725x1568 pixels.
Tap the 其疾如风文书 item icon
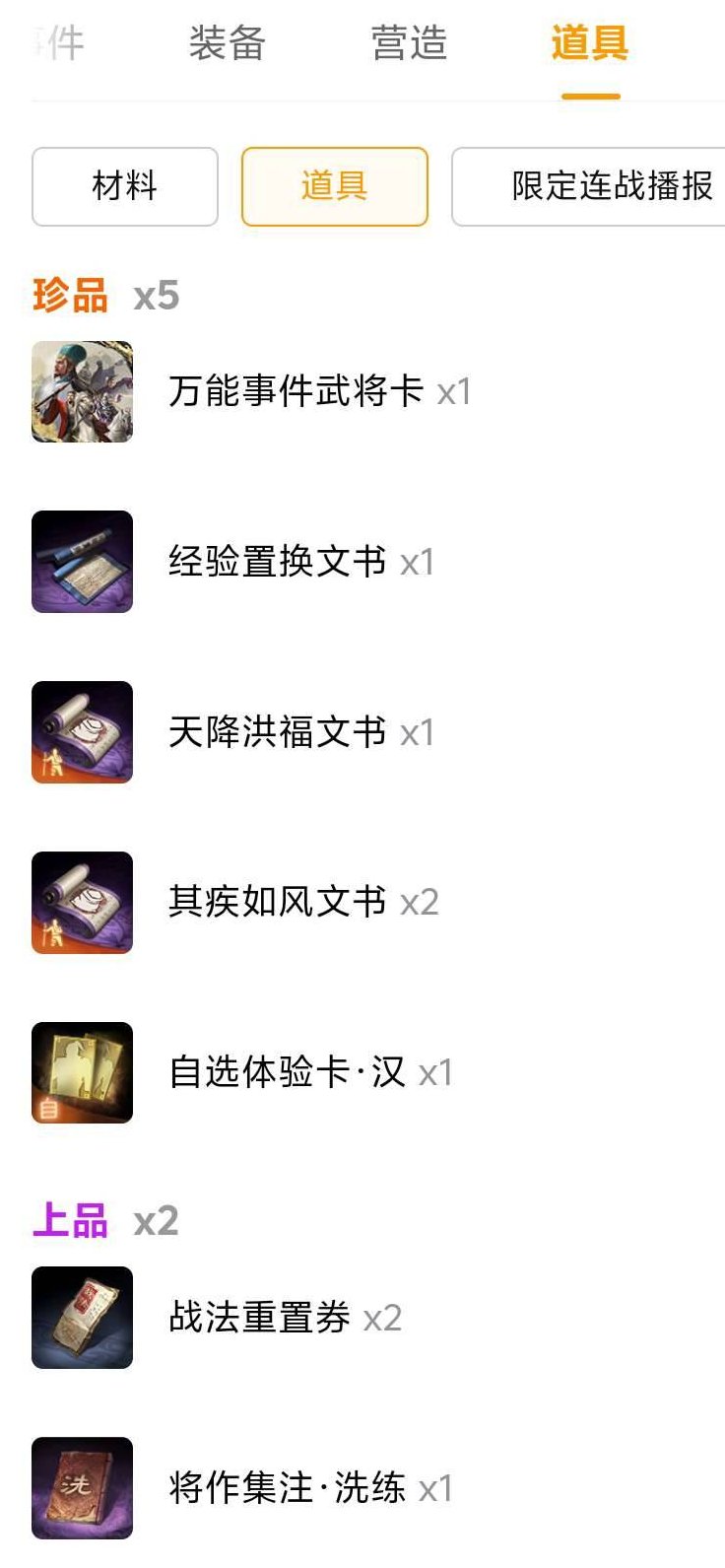tap(82, 902)
